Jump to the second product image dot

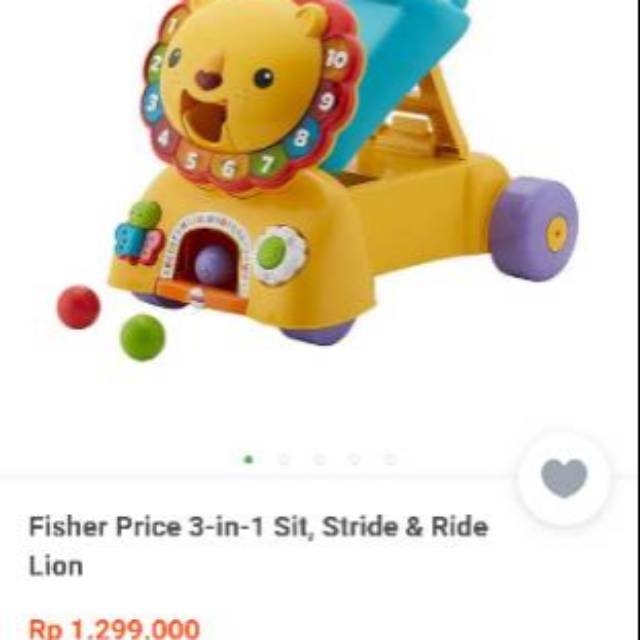(284, 460)
